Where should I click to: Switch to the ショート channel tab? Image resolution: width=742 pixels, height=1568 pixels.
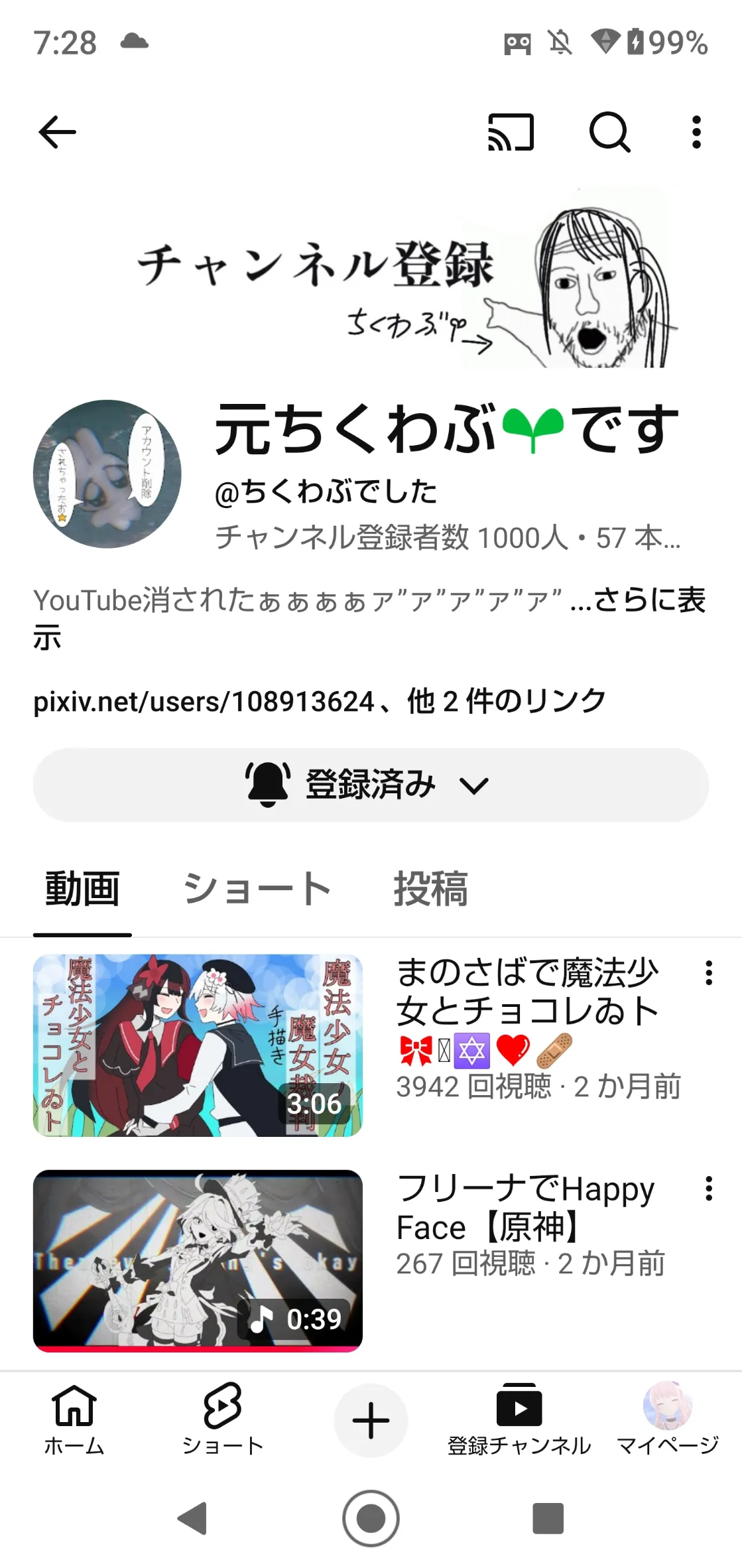click(x=257, y=889)
